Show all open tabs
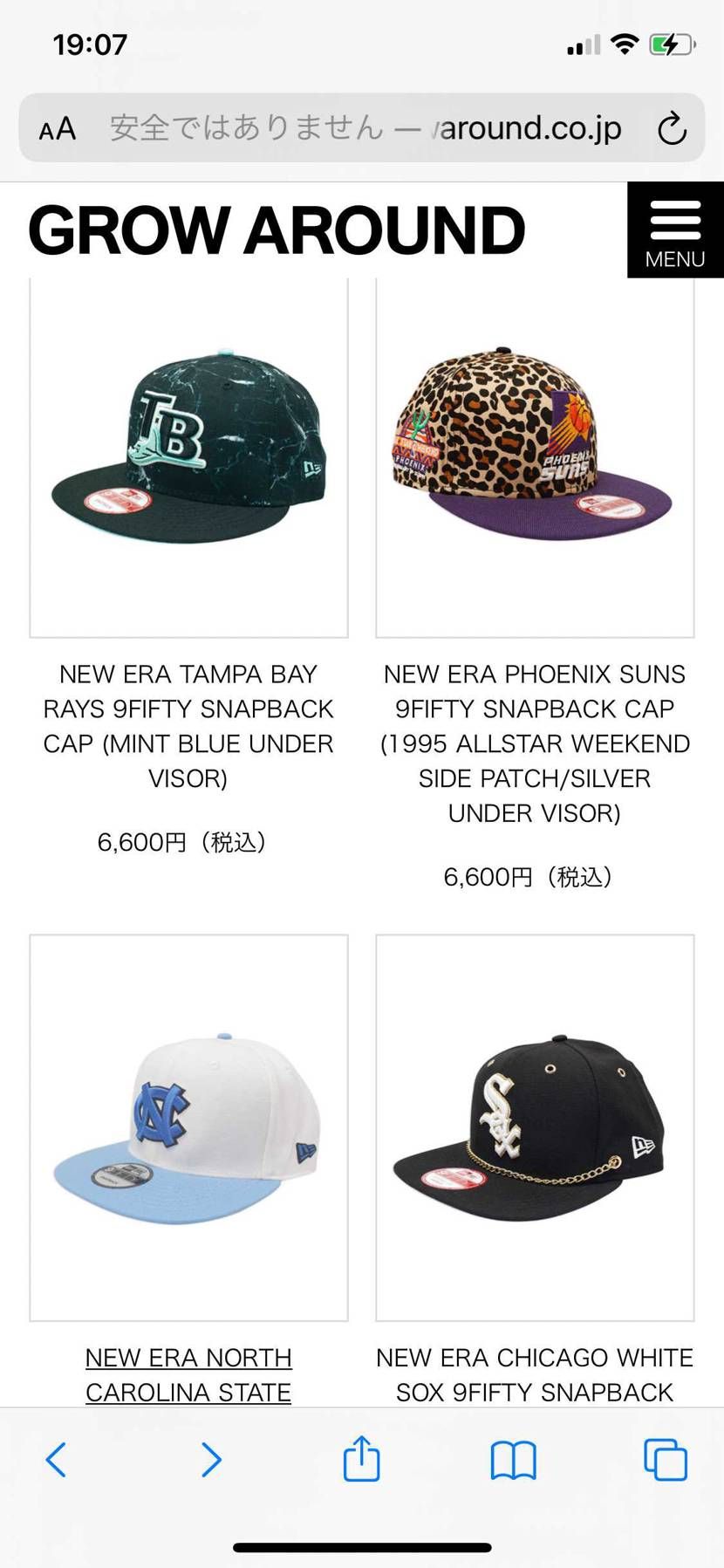The image size is (724, 1568). (x=665, y=1459)
